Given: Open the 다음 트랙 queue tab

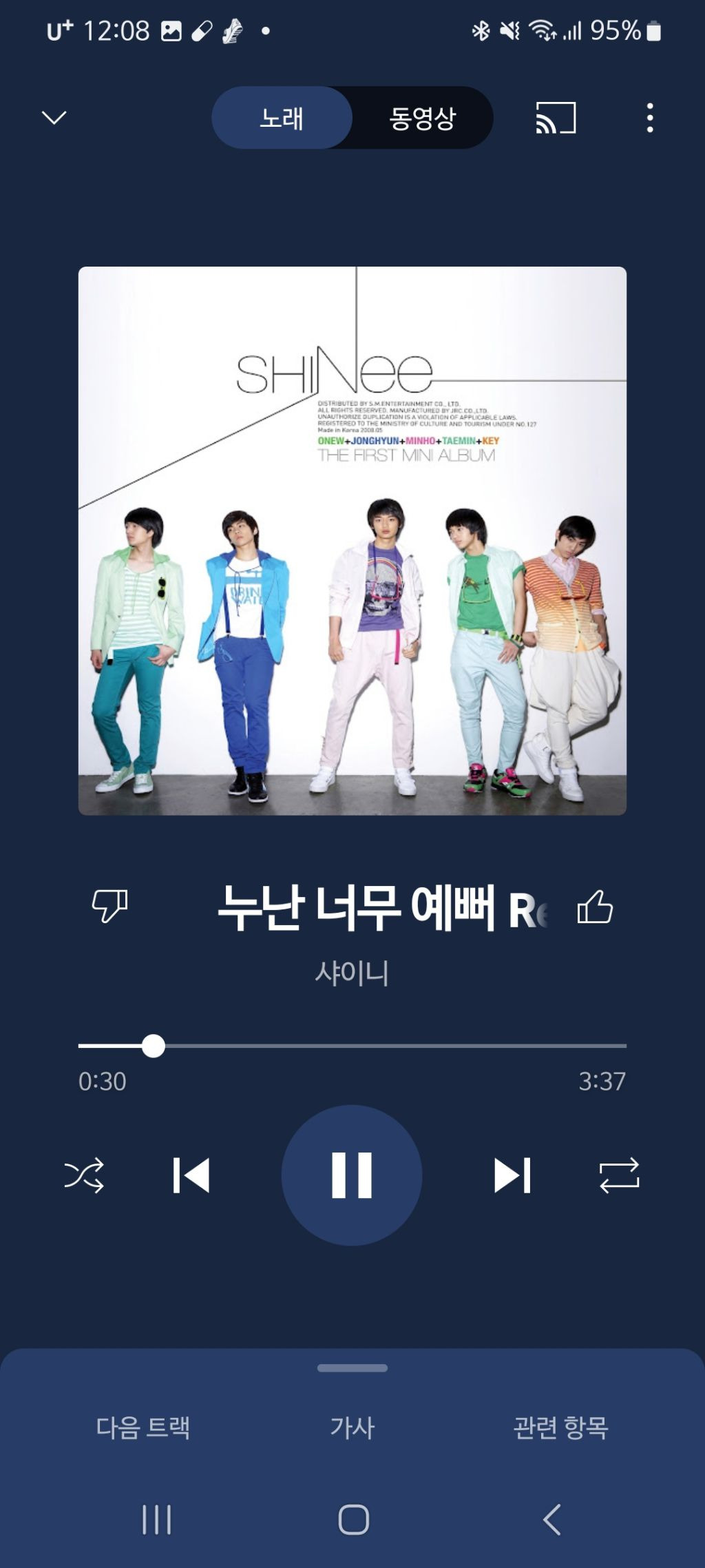Looking at the screenshot, I should tap(143, 1427).
